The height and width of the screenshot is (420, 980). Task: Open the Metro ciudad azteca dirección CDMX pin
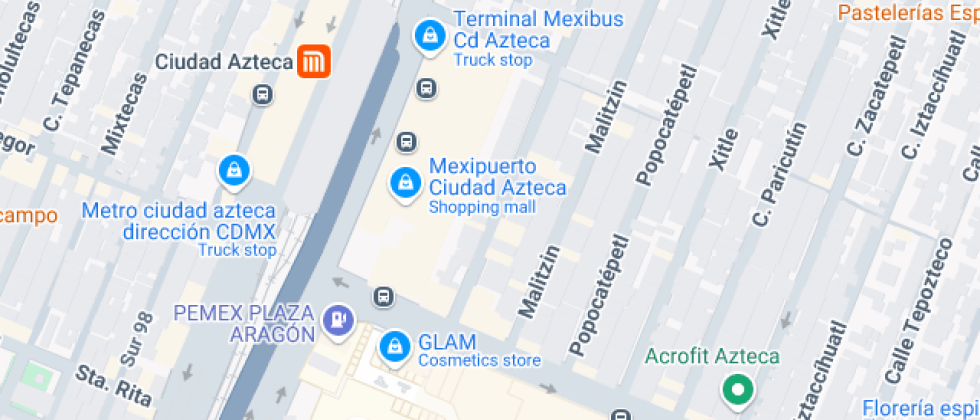[233, 169]
